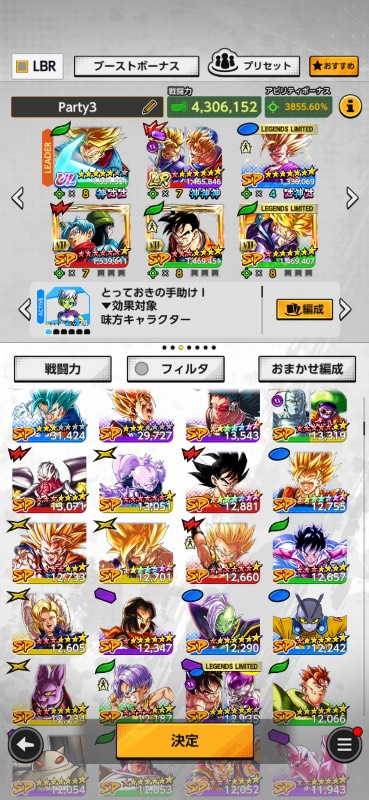Go to the next party with right arrow
369x800 pixels.
(352, 198)
